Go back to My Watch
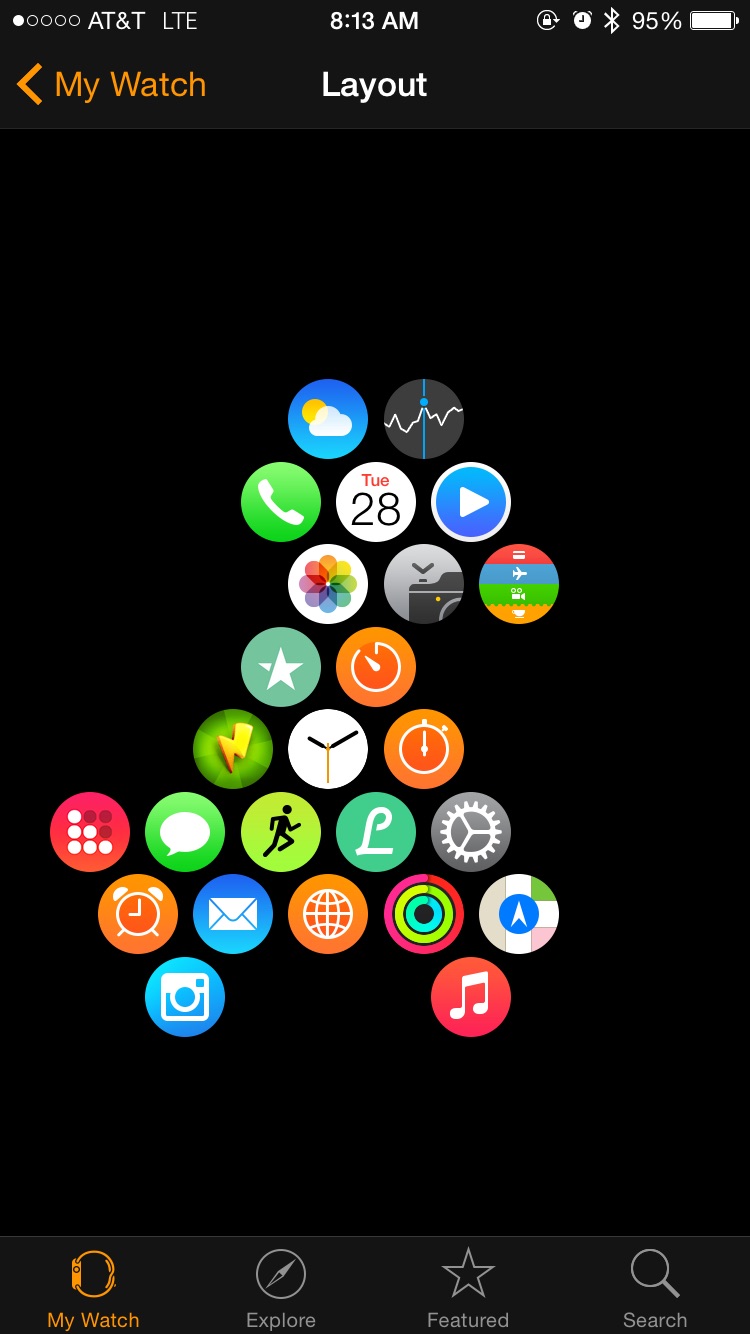The image size is (750, 1334). click(111, 85)
